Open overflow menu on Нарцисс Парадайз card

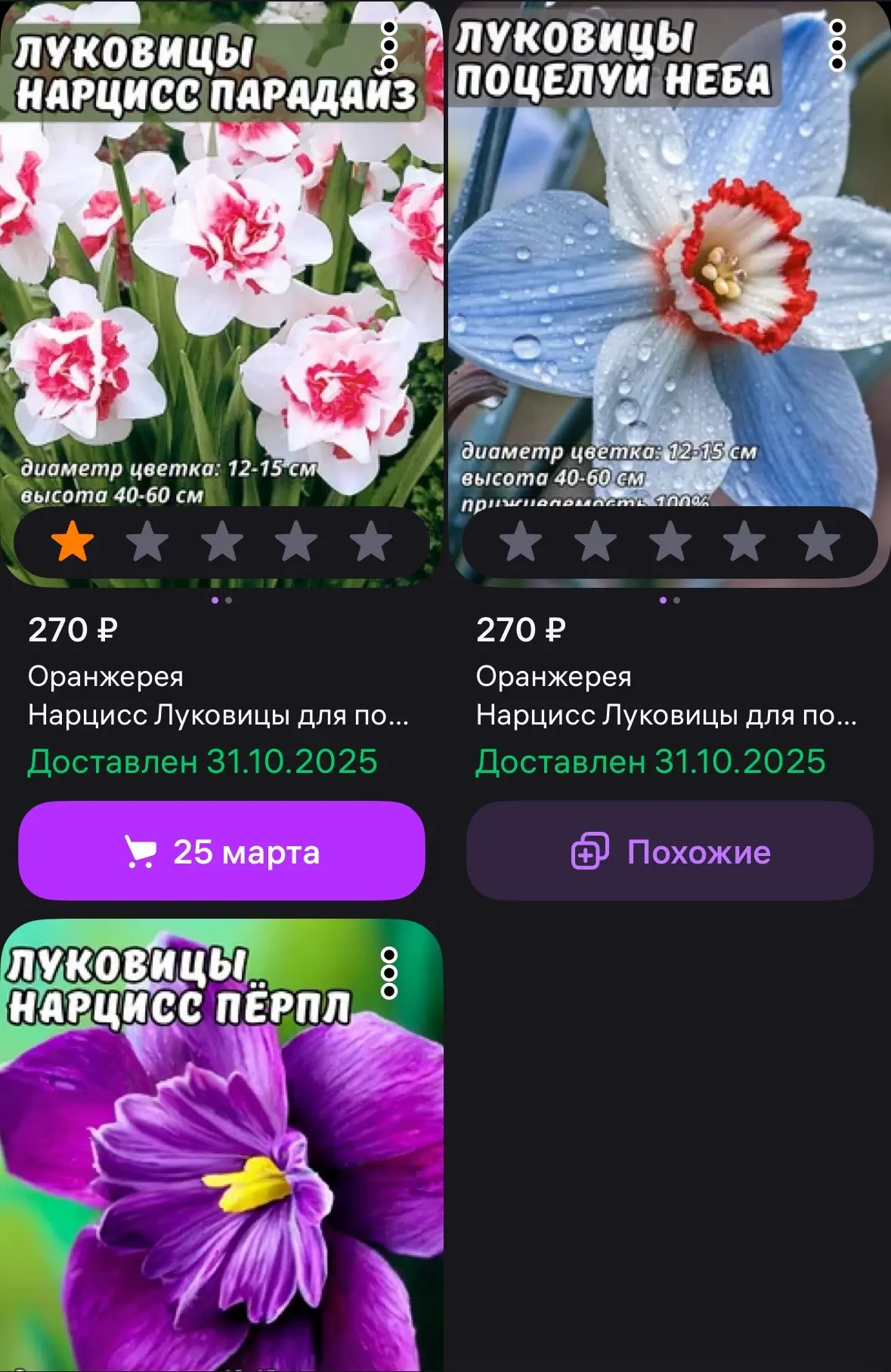tap(389, 45)
